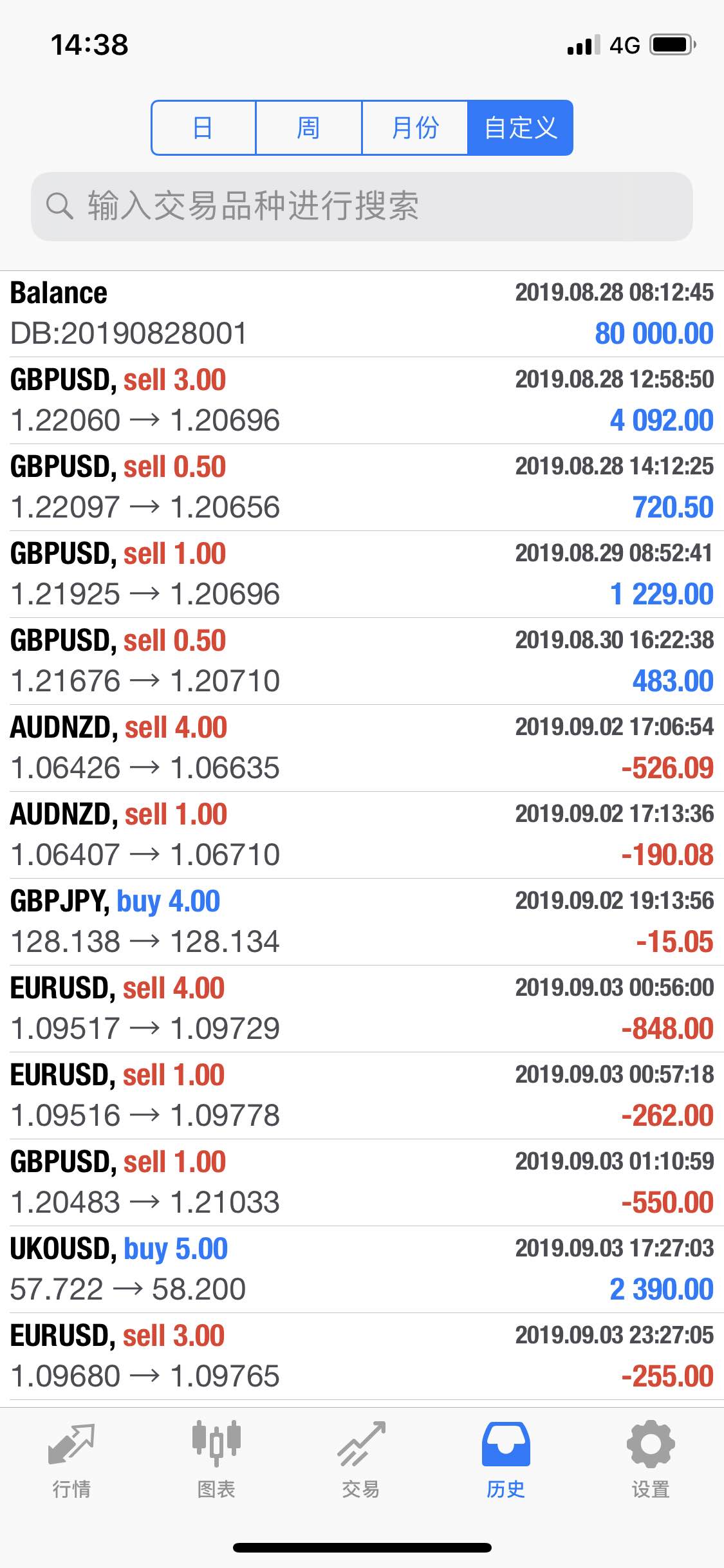Open the Balance deposit entry DB:20190828001
The width and height of the screenshot is (724, 1568).
[x=362, y=314]
